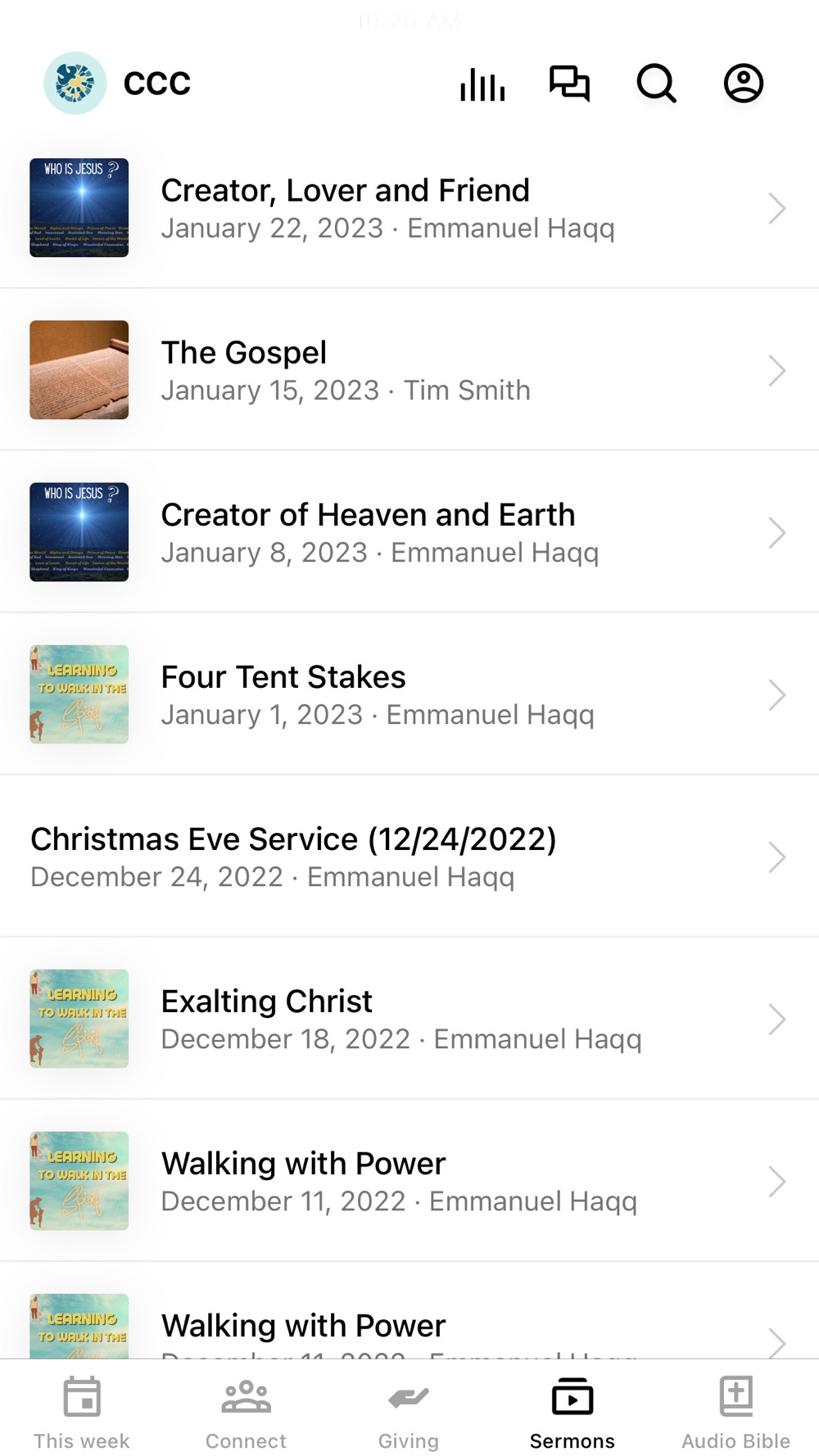Image resolution: width=819 pixels, height=1456 pixels.
Task: Open Creator of Heaven and Earth sermon
Action: pos(409,532)
